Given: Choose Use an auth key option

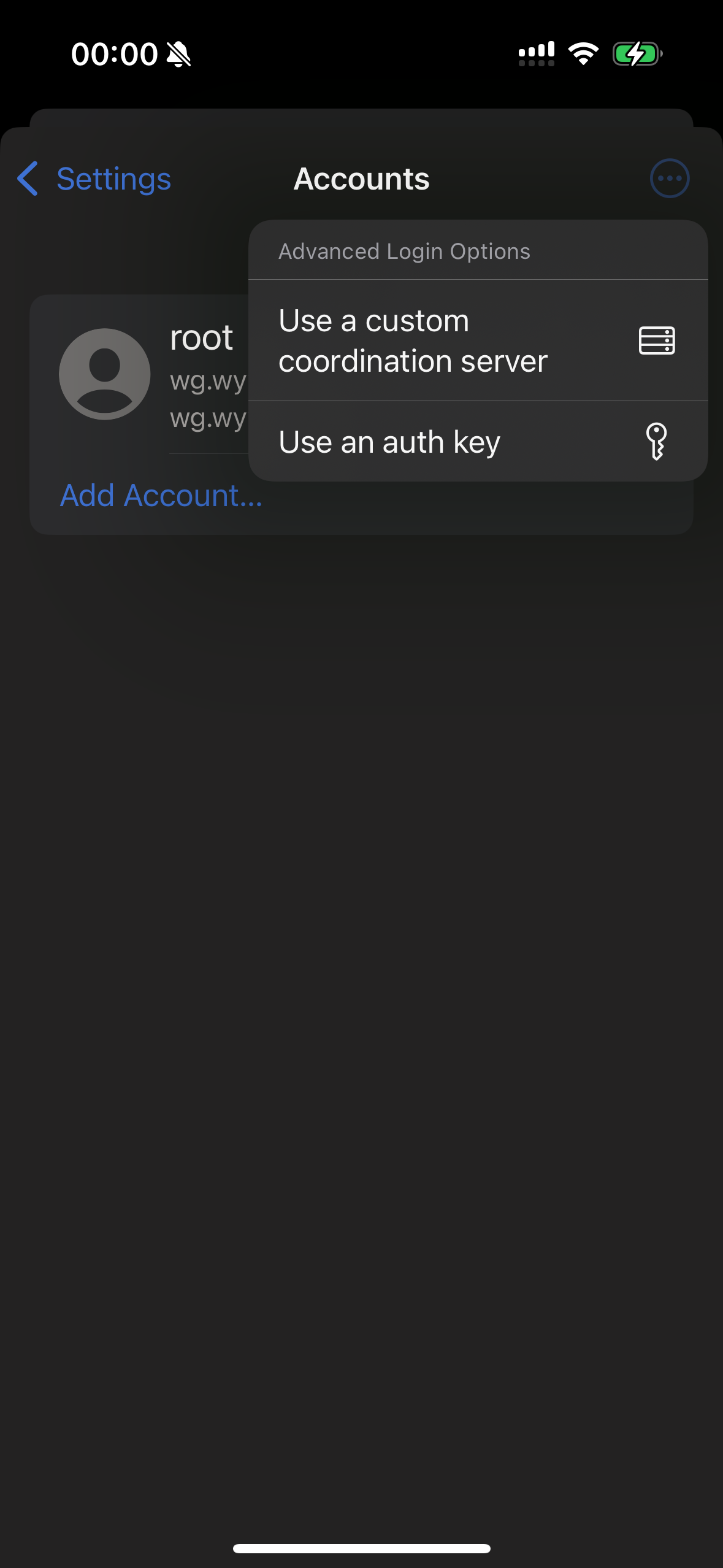Looking at the screenshot, I should [x=478, y=442].
